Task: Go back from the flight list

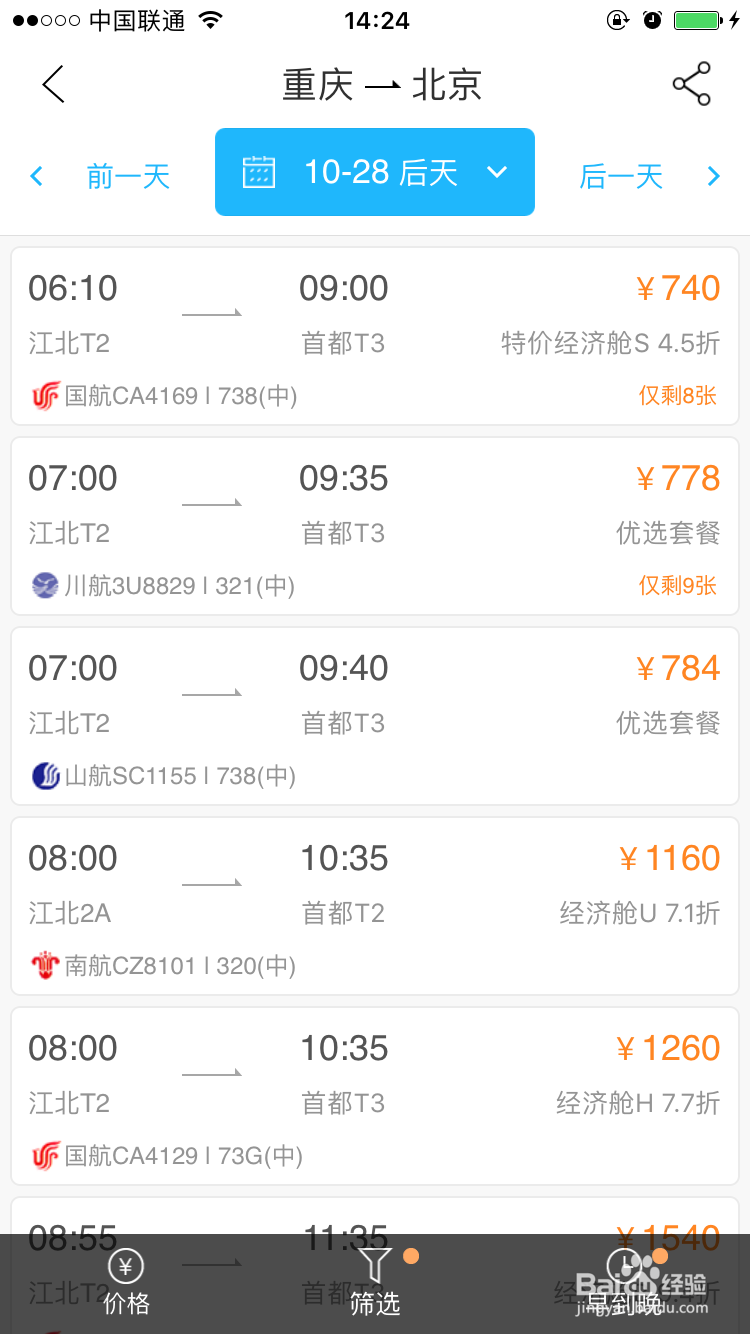Action: (x=54, y=84)
